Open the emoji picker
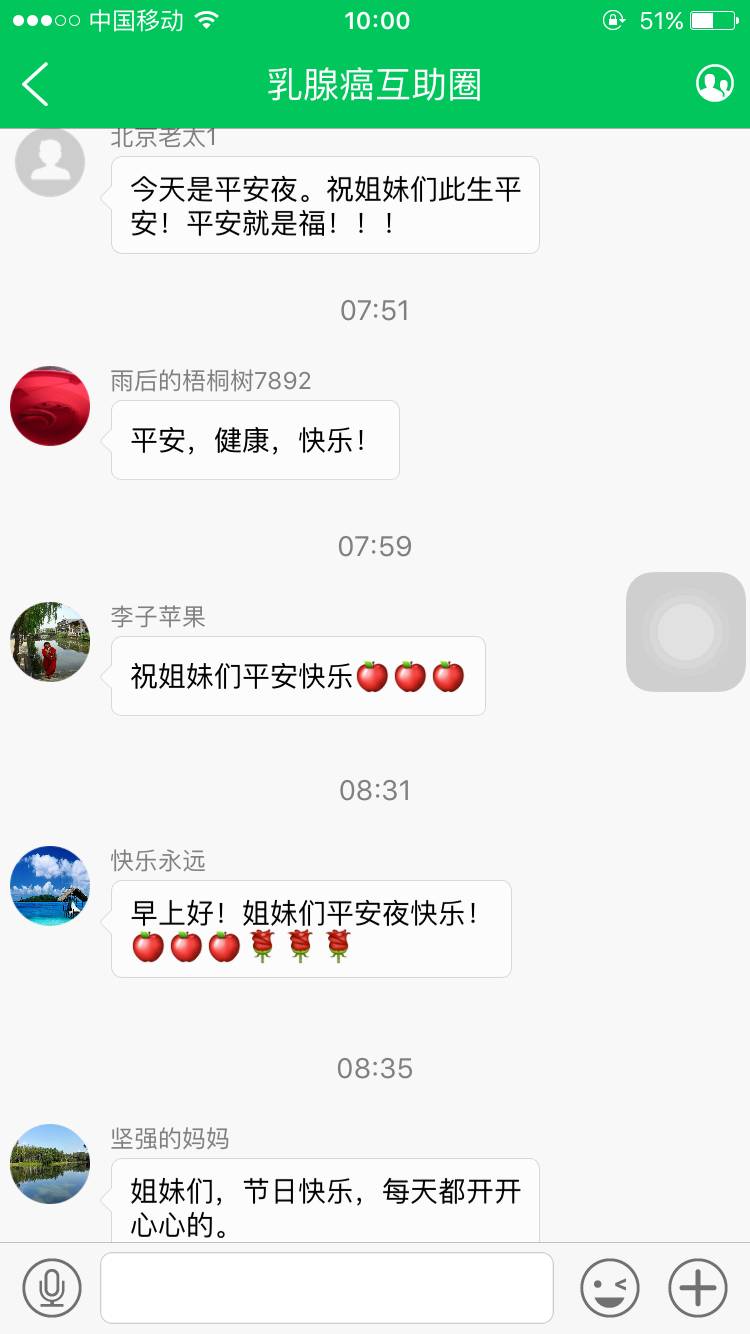750x1334 pixels. point(609,1288)
